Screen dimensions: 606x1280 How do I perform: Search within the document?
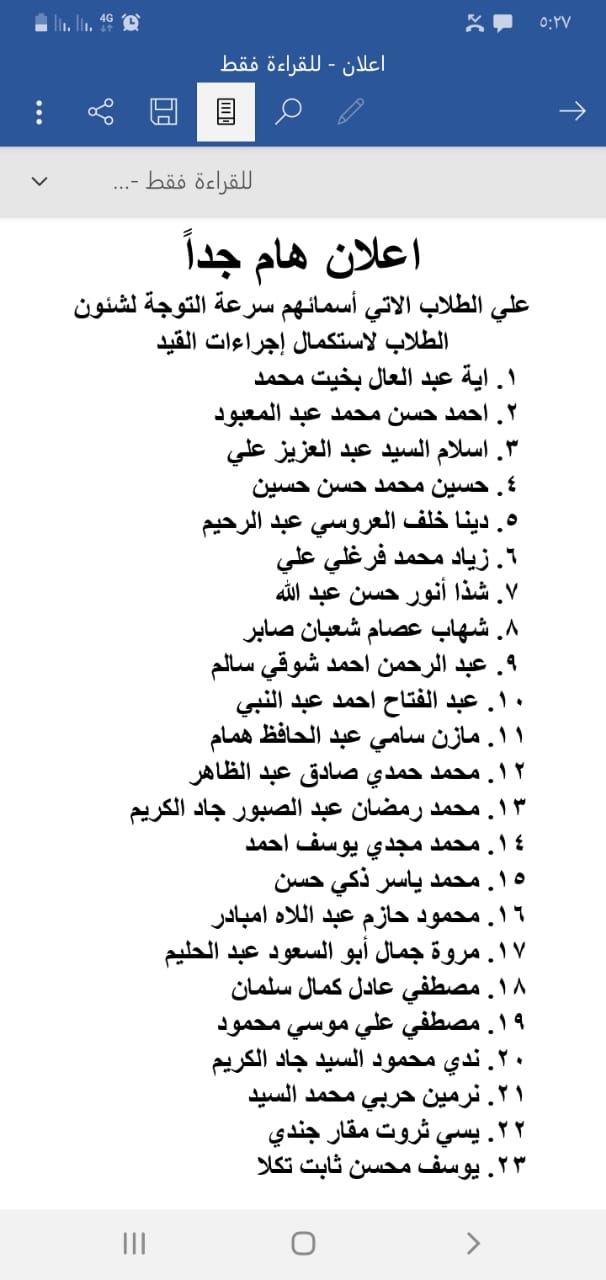coord(288,111)
